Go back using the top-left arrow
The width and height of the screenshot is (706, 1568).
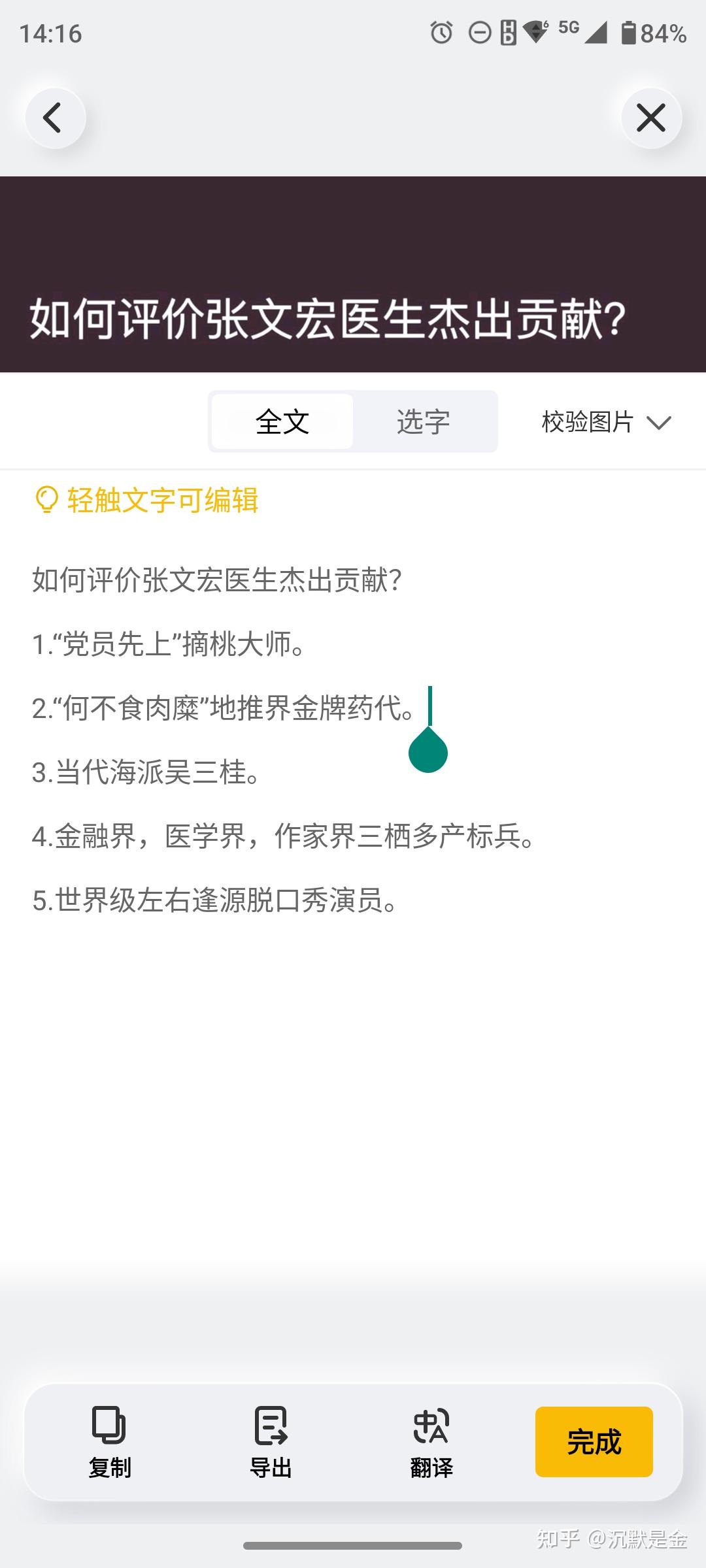[55, 118]
